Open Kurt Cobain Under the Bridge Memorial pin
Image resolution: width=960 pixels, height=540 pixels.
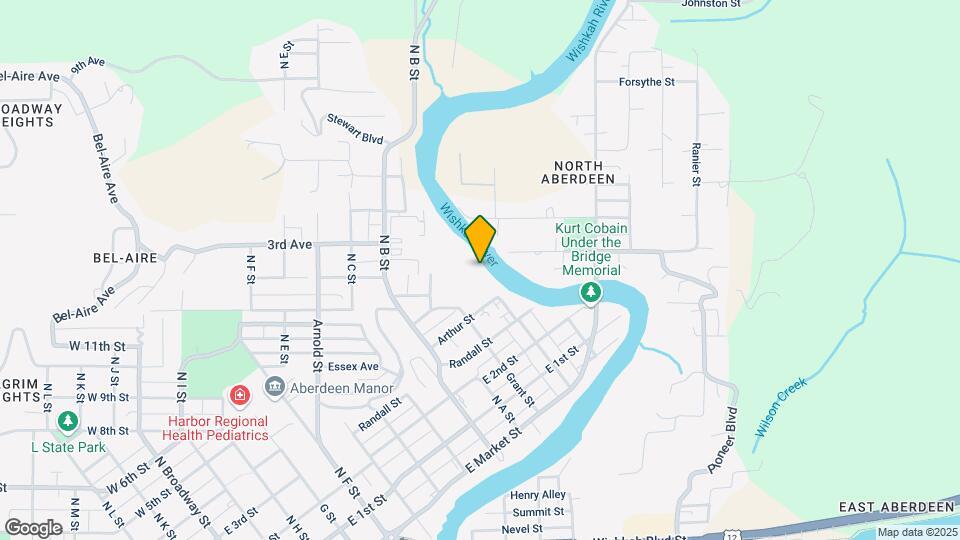591,292
